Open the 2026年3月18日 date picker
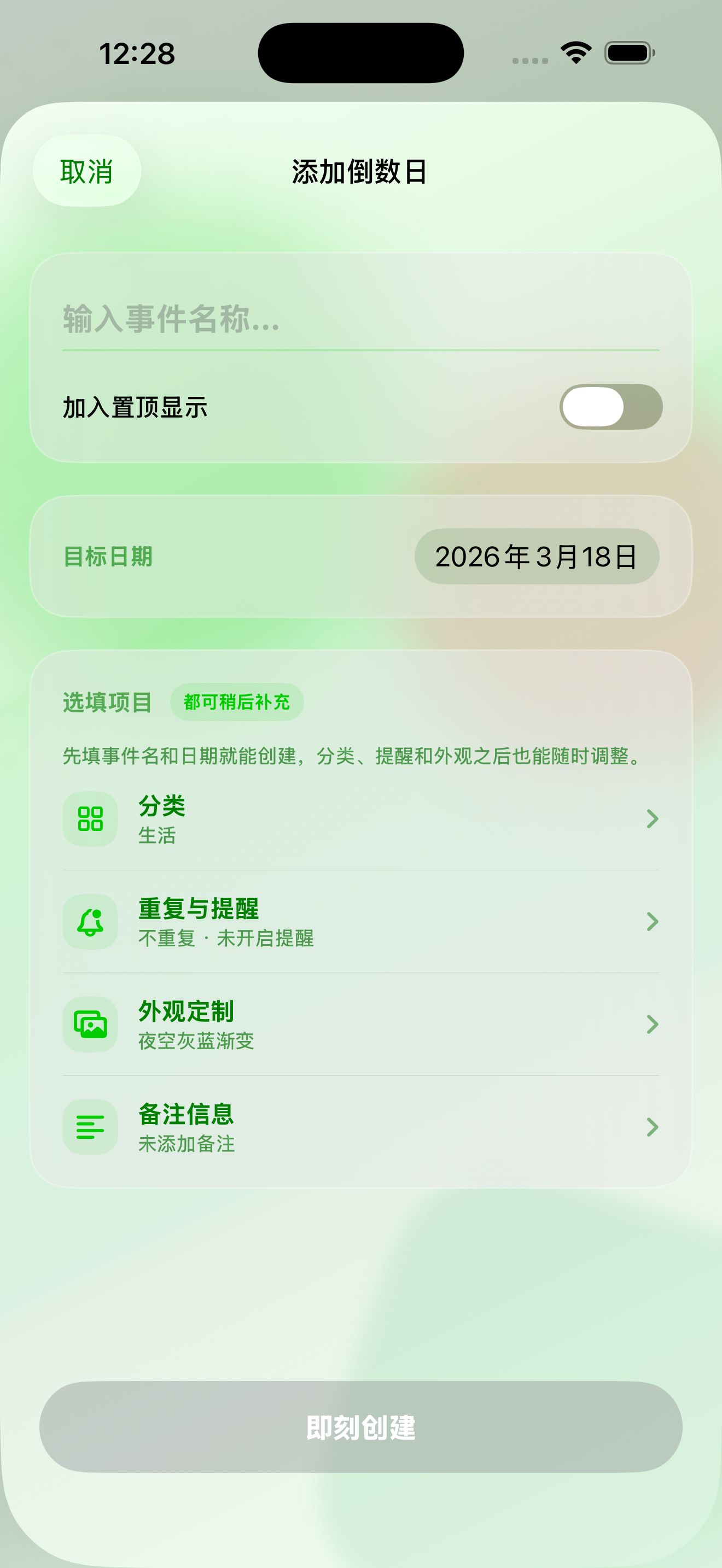Viewport: 722px width, 1568px height. point(537,557)
